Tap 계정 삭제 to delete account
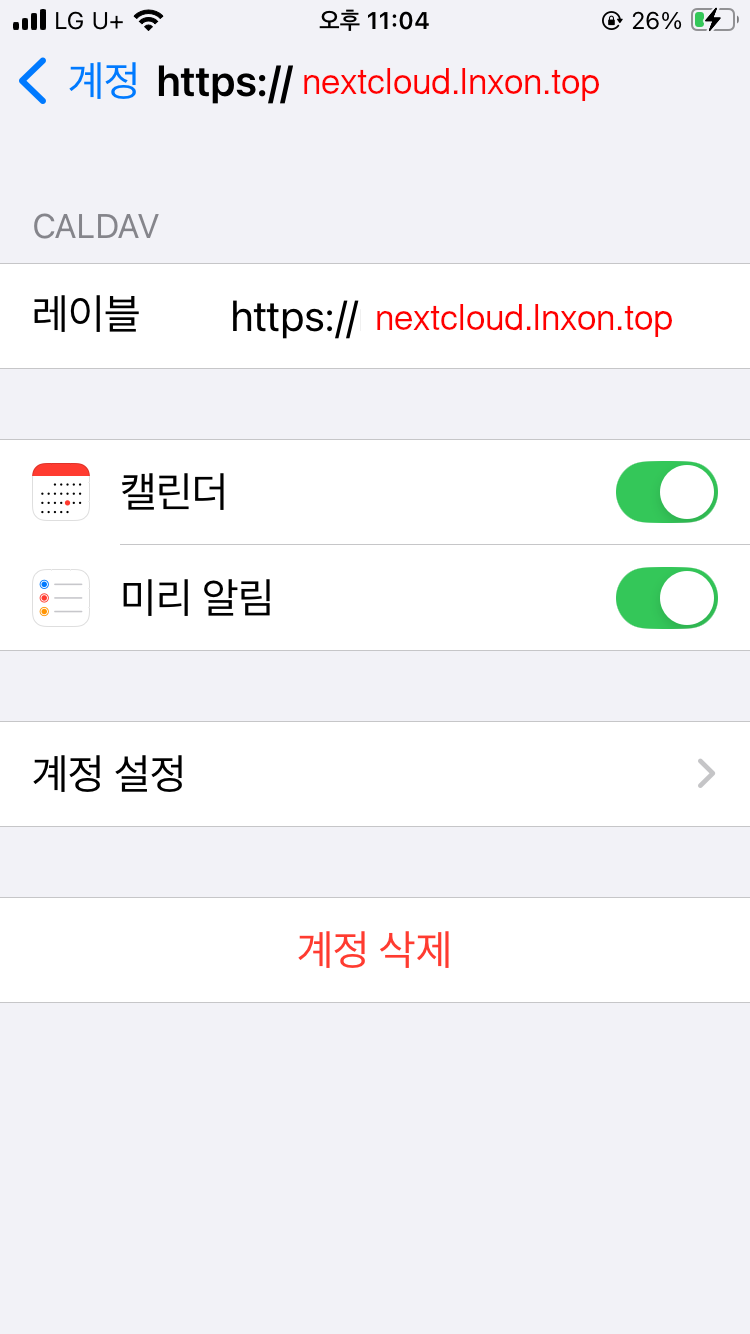Image resolution: width=750 pixels, height=1334 pixels. click(x=374, y=950)
